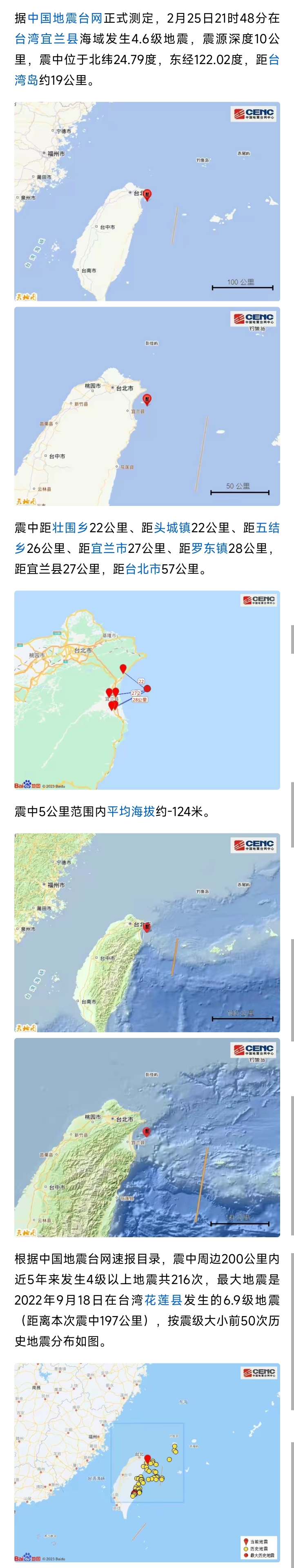
Task: Tap the 台湾宜兰县 link
Action: 46,39
